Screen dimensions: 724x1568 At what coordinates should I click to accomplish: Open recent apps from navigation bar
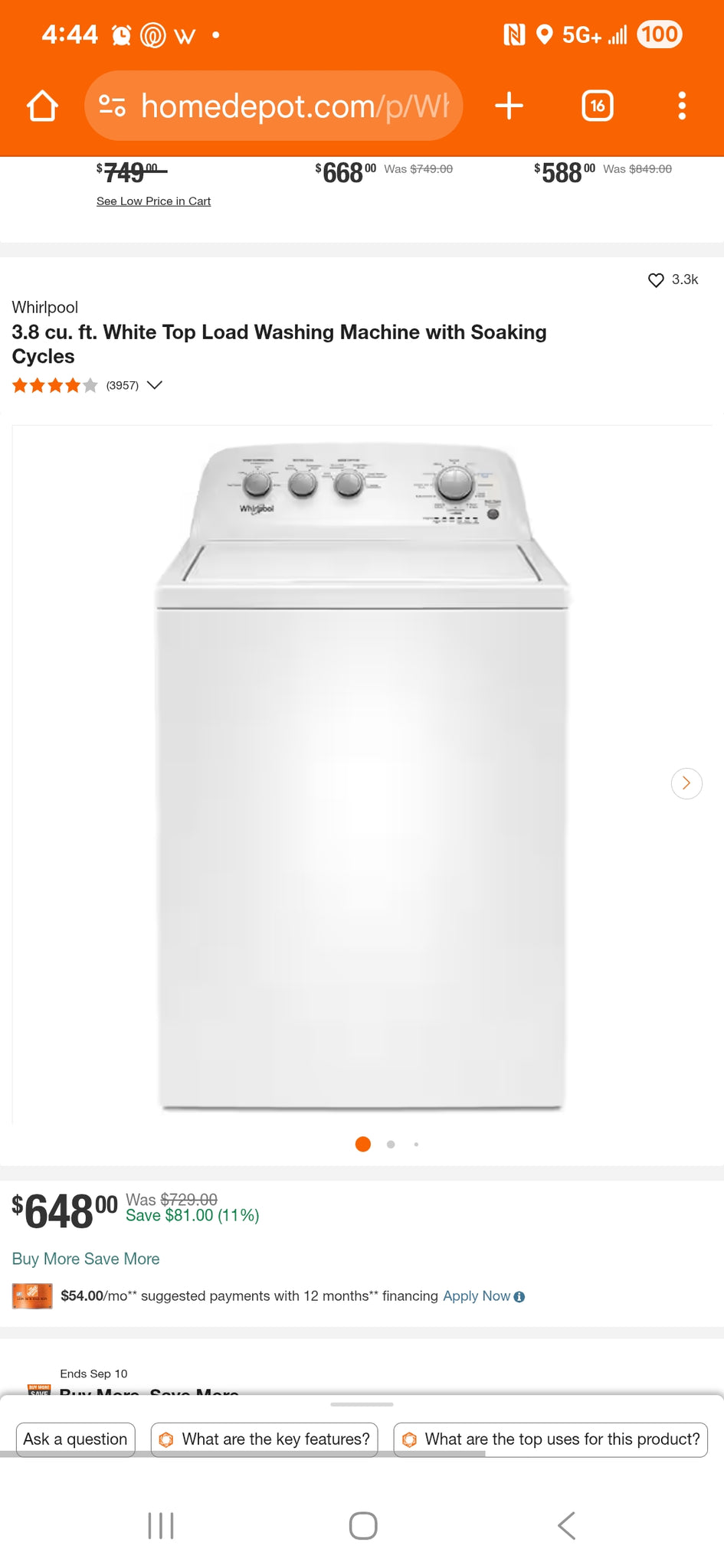pyautogui.click(x=161, y=1525)
